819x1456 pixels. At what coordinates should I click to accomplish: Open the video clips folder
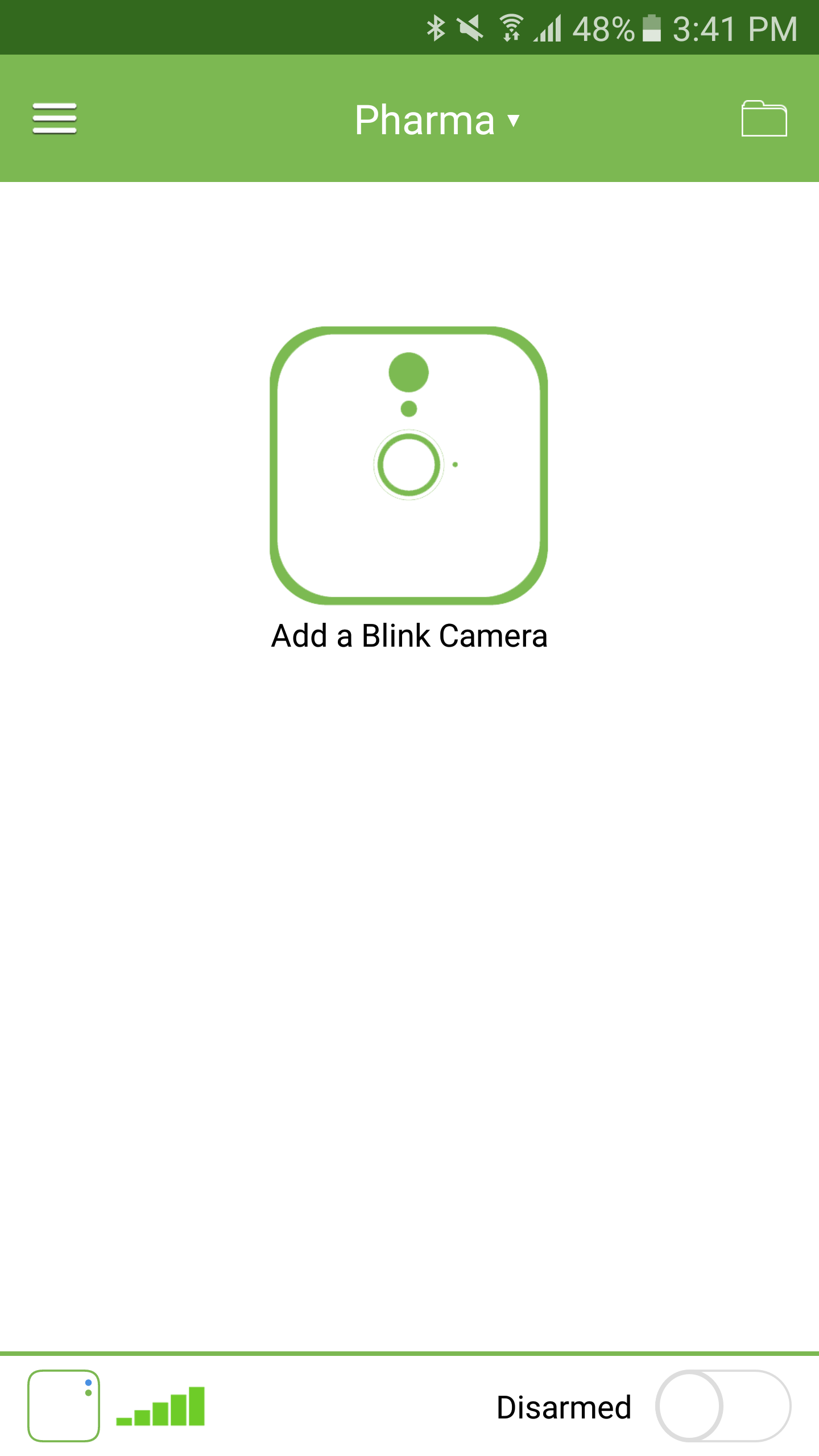[765, 119]
